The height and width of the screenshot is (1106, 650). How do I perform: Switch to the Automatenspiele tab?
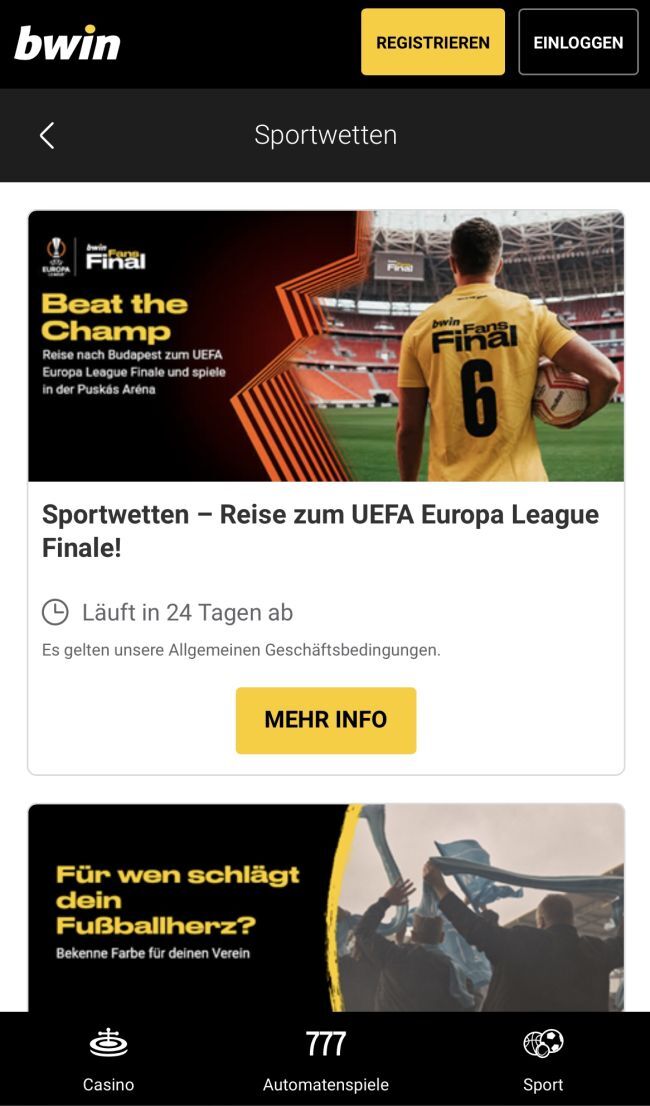point(325,1059)
